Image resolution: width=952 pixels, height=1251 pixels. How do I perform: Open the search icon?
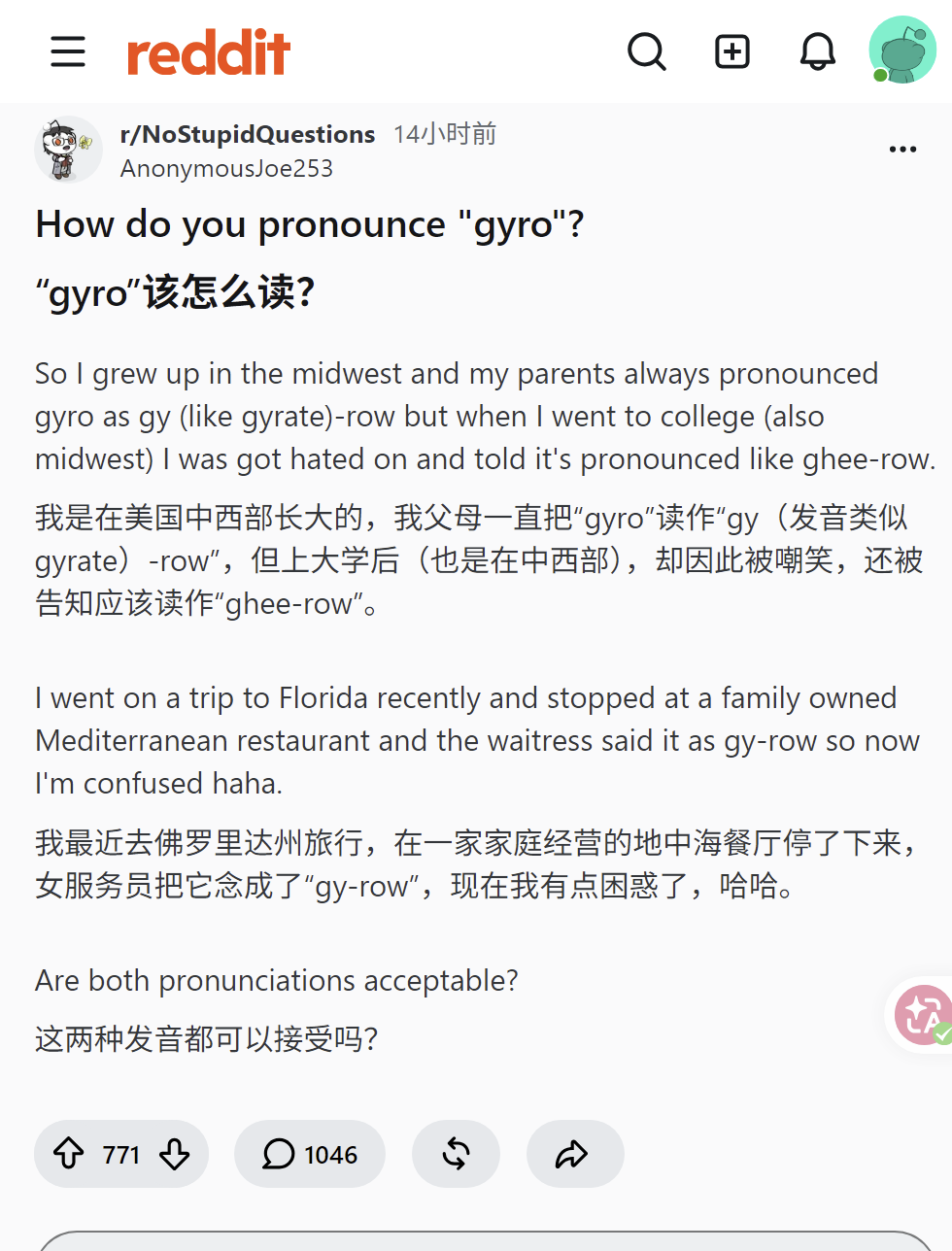[x=647, y=51]
